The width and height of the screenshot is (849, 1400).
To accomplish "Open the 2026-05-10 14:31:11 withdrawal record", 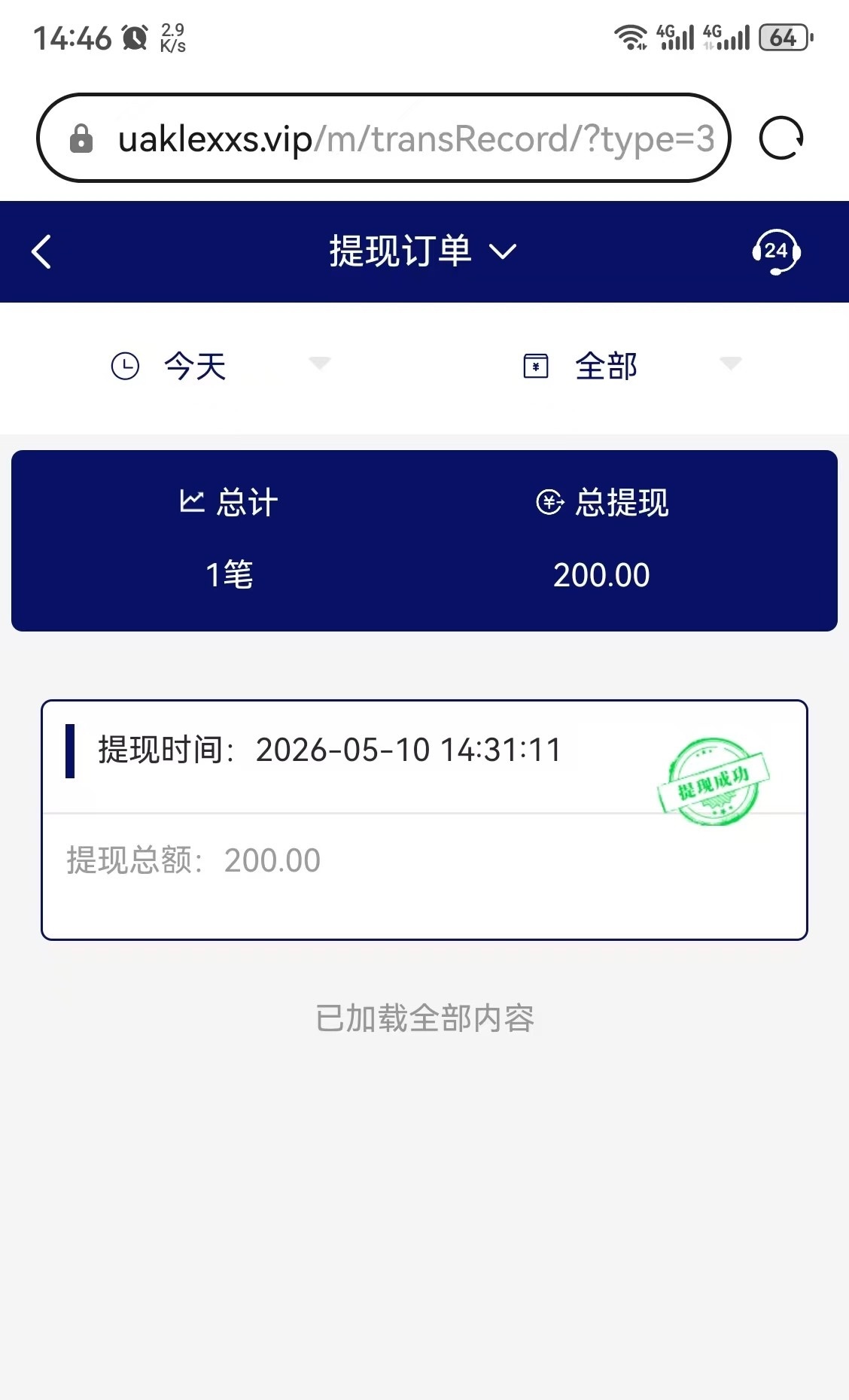I will click(424, 820).
